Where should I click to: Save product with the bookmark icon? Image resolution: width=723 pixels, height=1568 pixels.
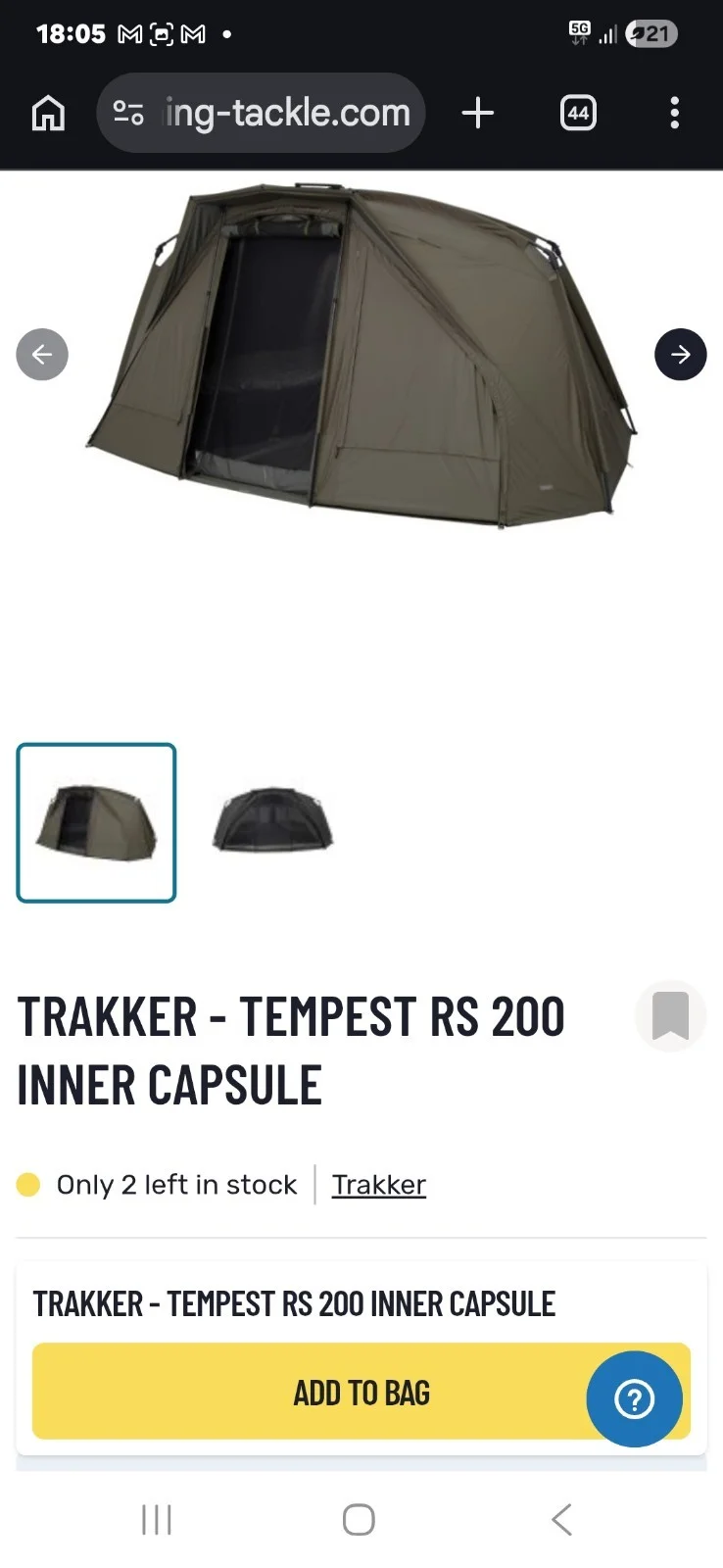click(670, 1015)
